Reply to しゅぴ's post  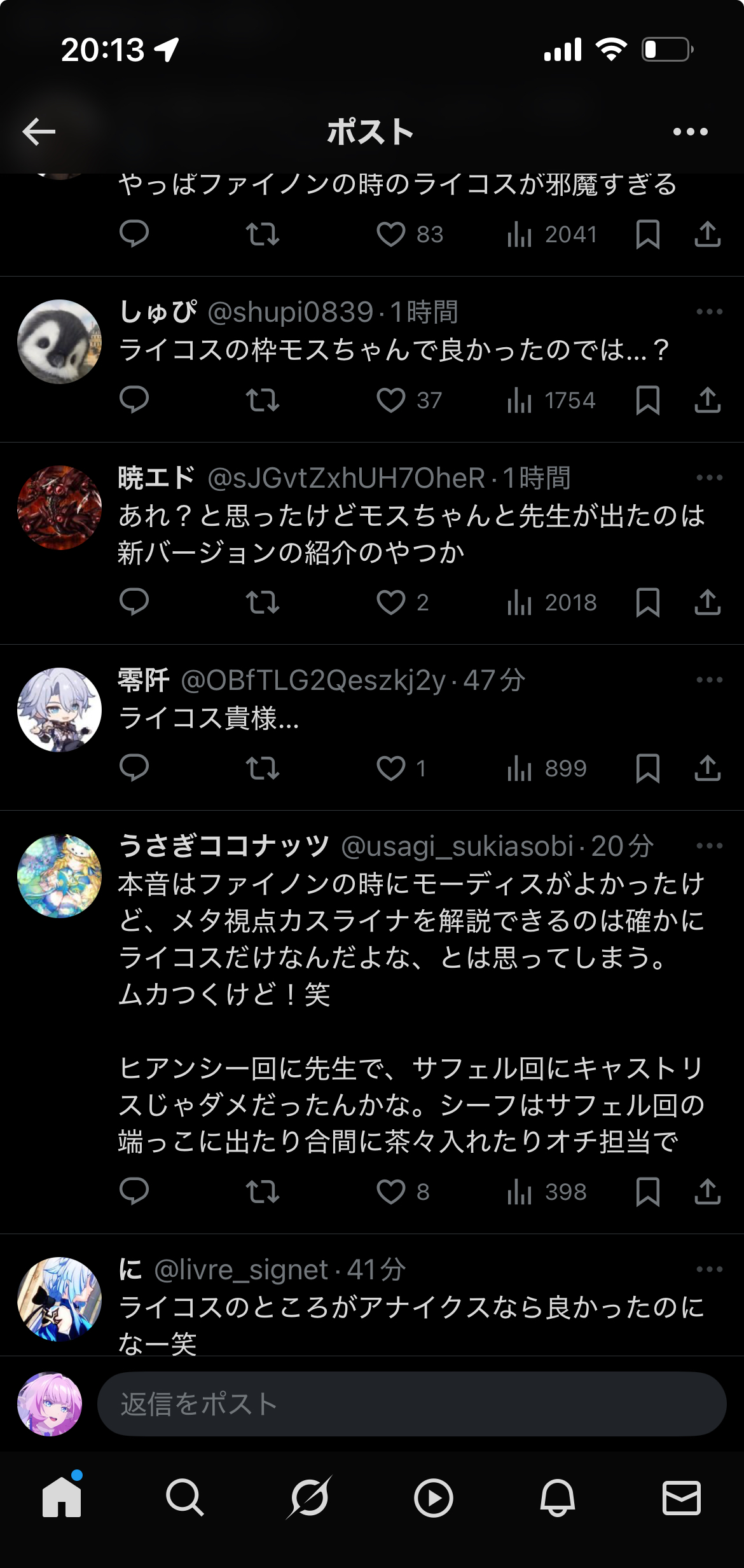[x=134, y=400]
